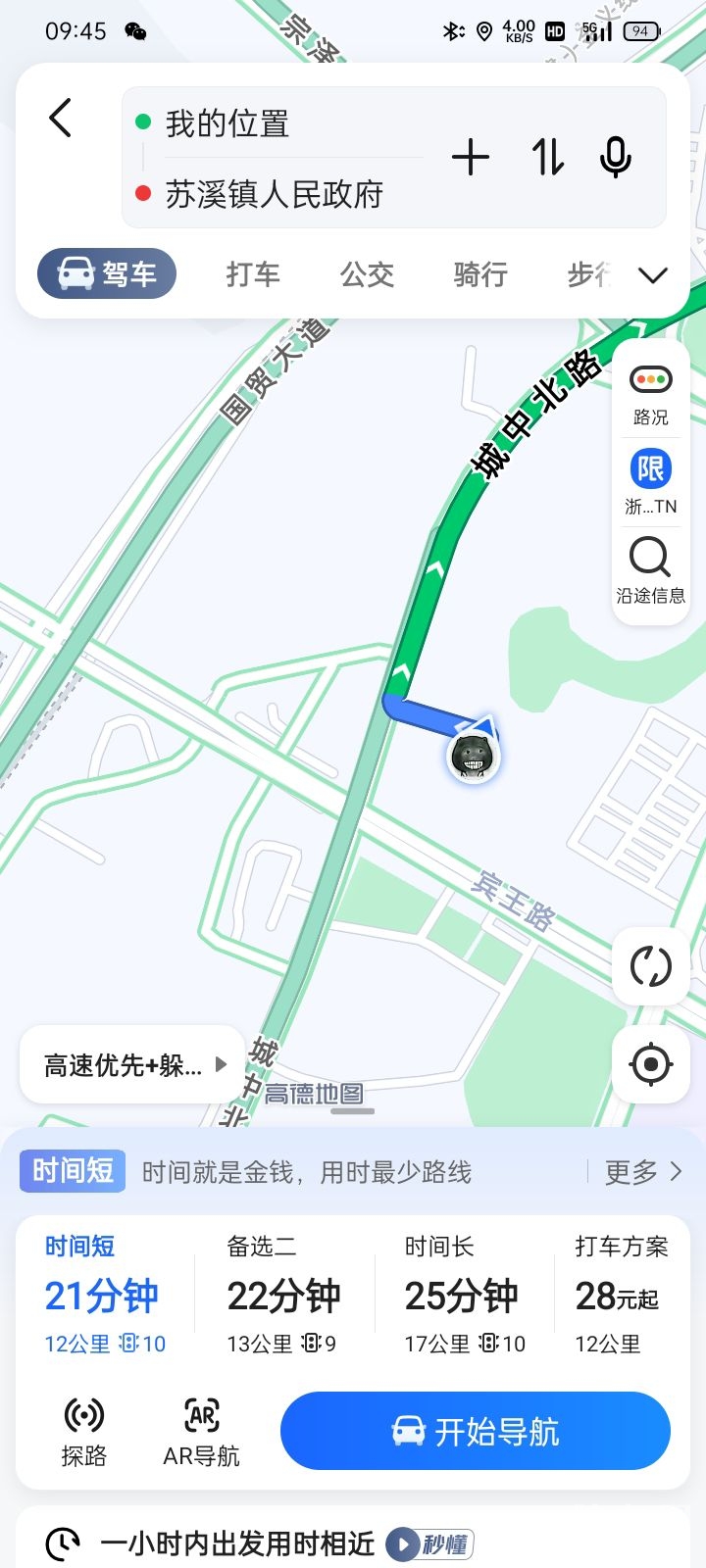Edit the starting point 我的位置
Screen dimensions: 706x1568
tap(227, 124)
